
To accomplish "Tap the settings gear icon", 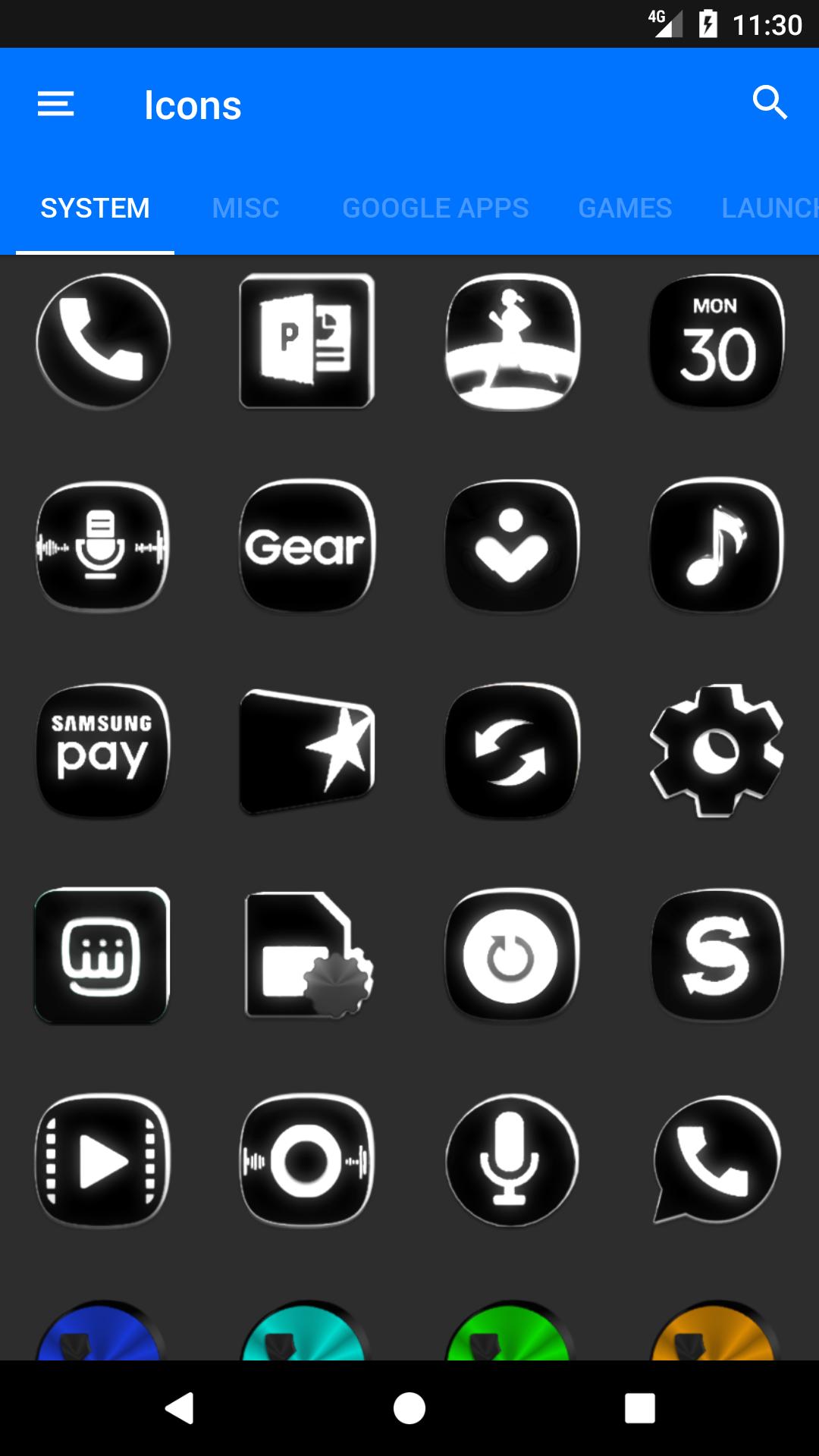I will [717, 751].
